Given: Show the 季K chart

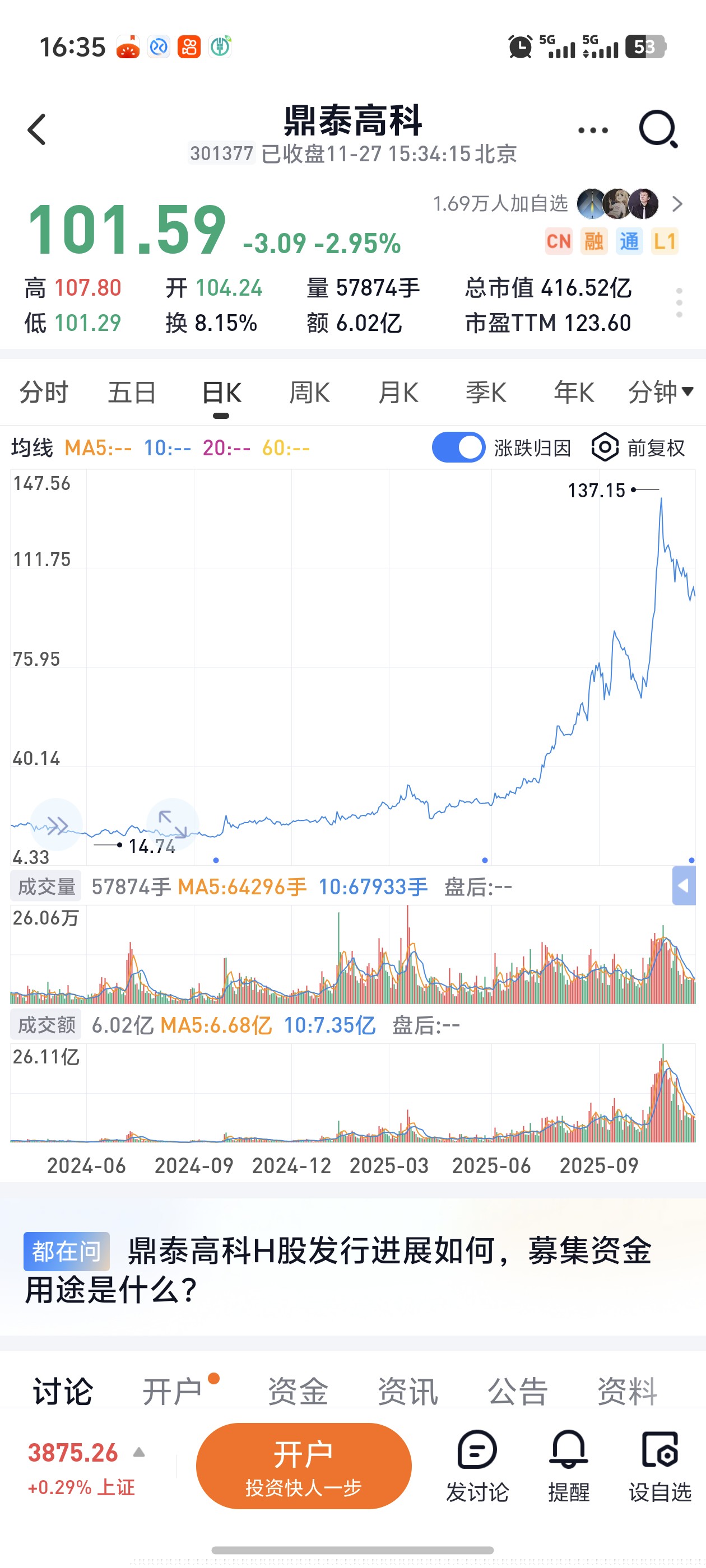Looking at the screenshot, I should pos(485,393).
